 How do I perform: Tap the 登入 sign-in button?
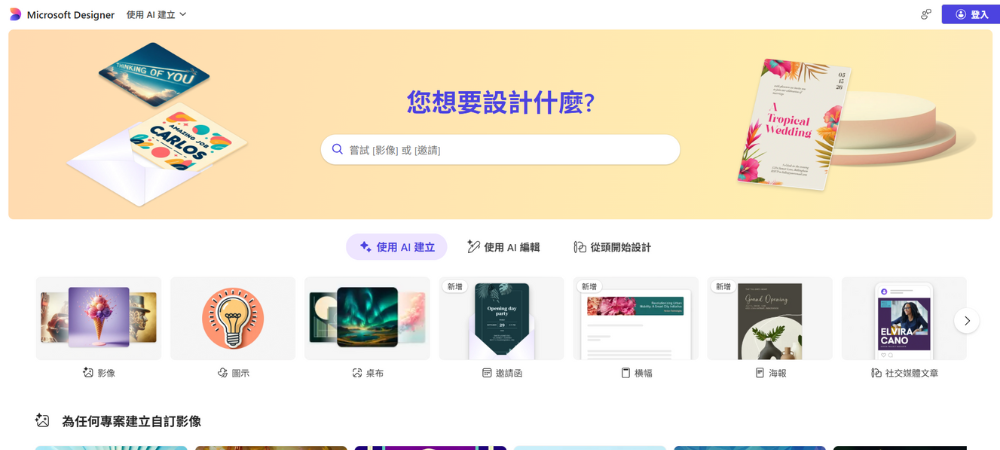(x=970, y=14)
